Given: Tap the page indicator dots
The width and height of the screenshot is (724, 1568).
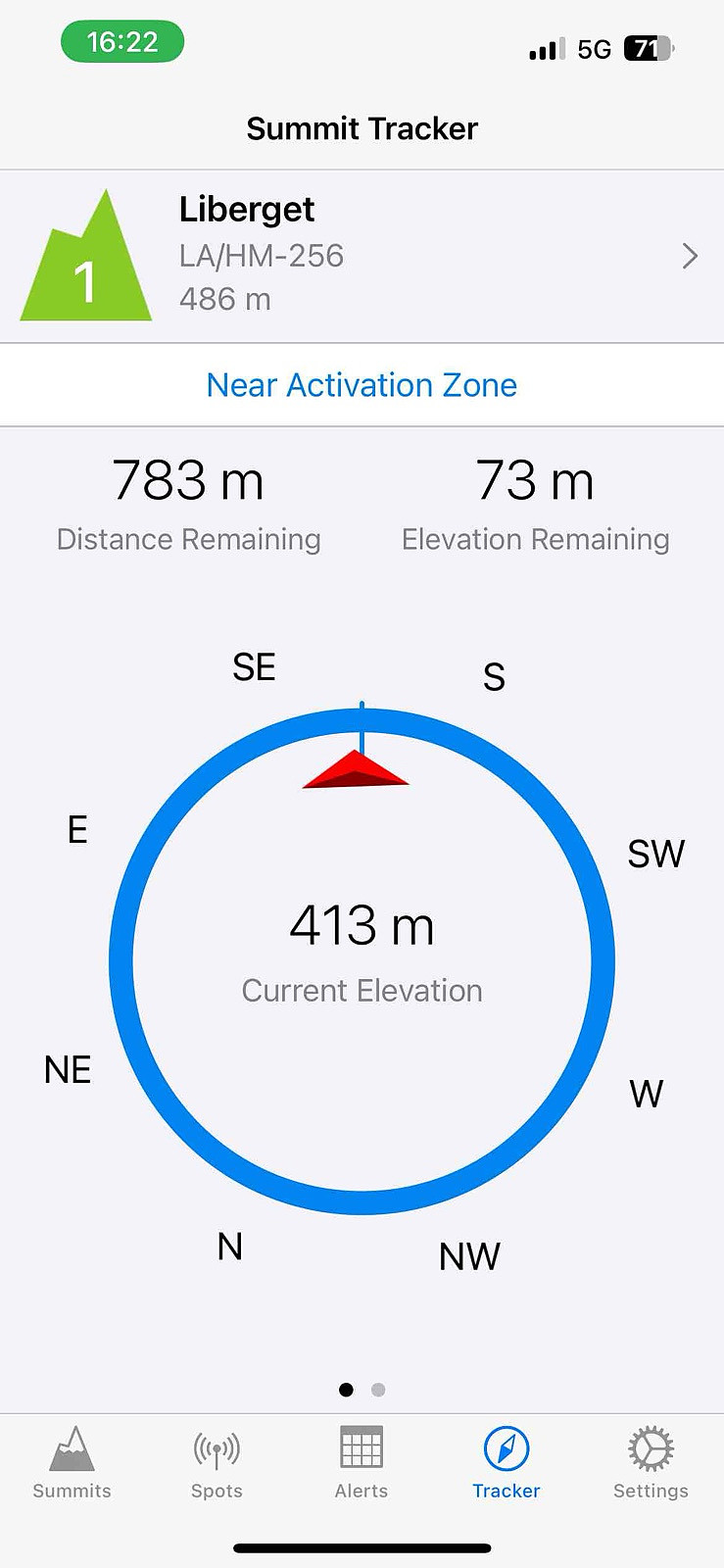Looking at the screenshot, I should point(362,1390).
